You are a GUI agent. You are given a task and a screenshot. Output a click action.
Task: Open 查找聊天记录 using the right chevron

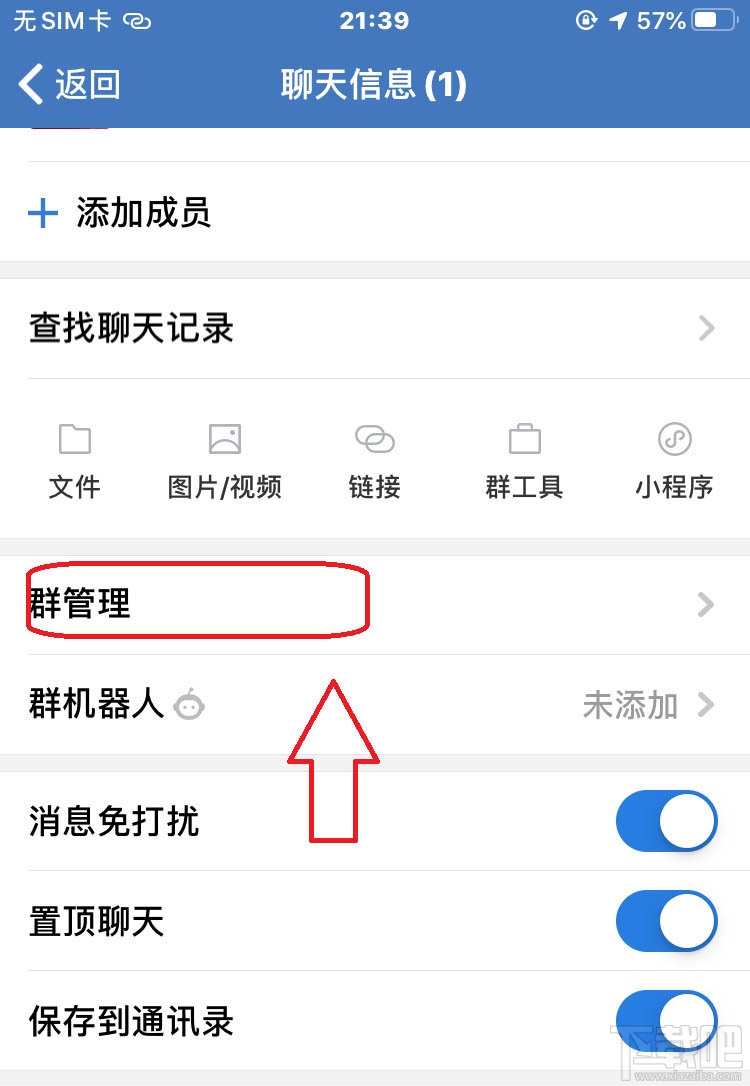pyautogui.click(x=708, y=328)
